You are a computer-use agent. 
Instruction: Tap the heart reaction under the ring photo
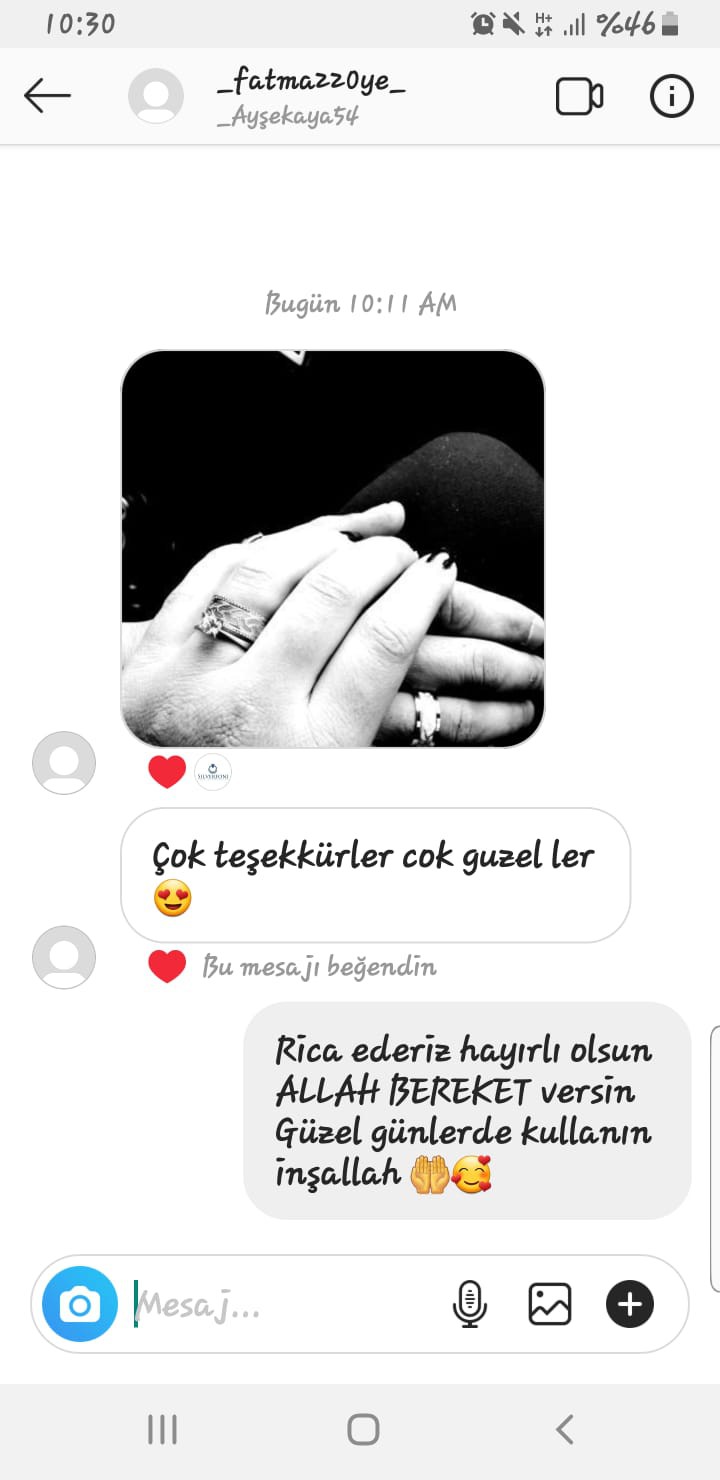click(167, 772)
